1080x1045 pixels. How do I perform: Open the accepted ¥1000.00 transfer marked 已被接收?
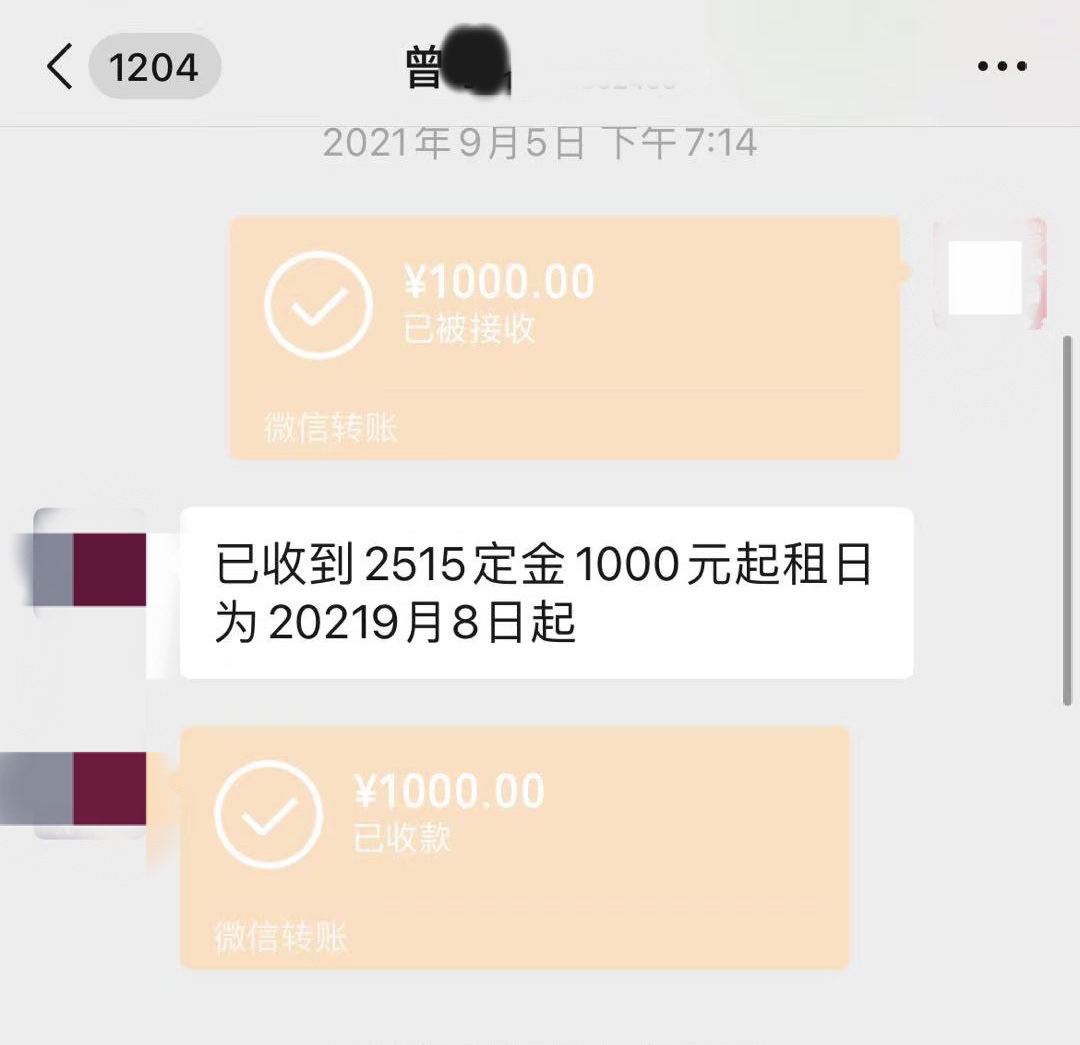[x=564, y=338]
